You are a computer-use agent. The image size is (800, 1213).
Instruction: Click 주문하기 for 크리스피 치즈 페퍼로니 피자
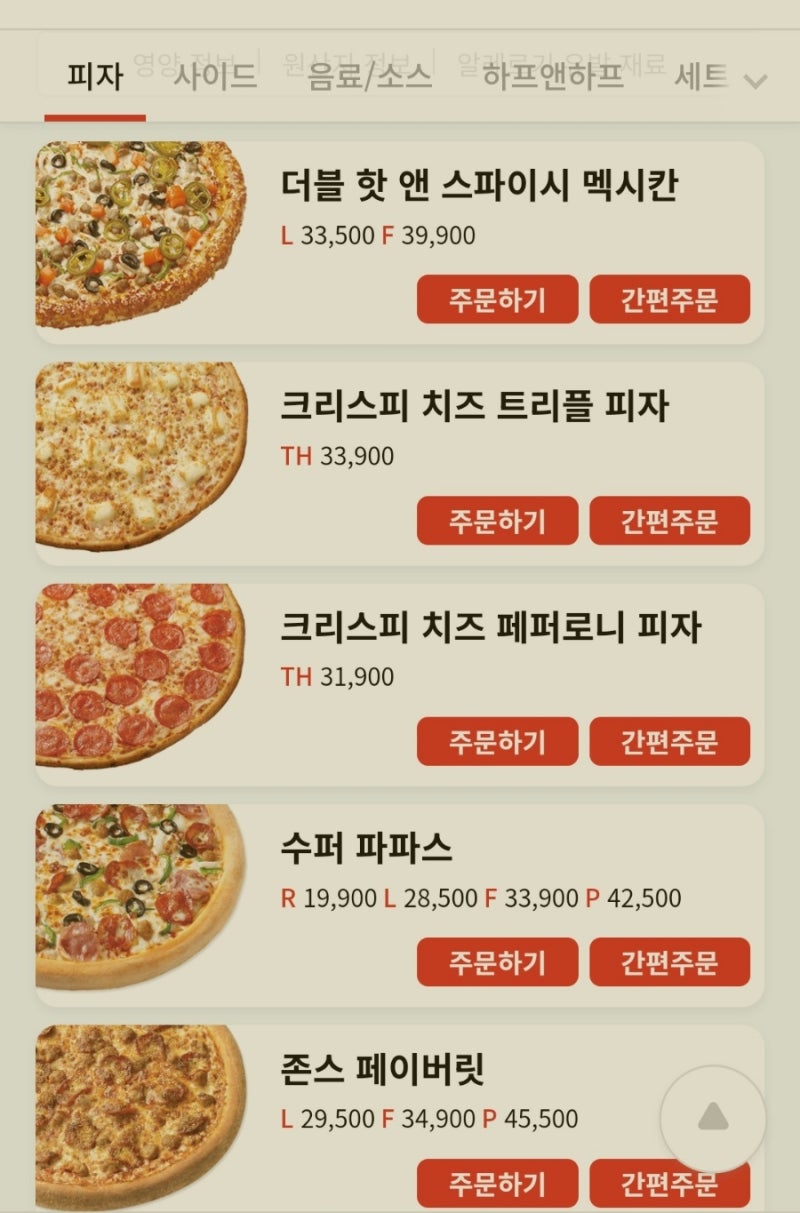point(497,740)
